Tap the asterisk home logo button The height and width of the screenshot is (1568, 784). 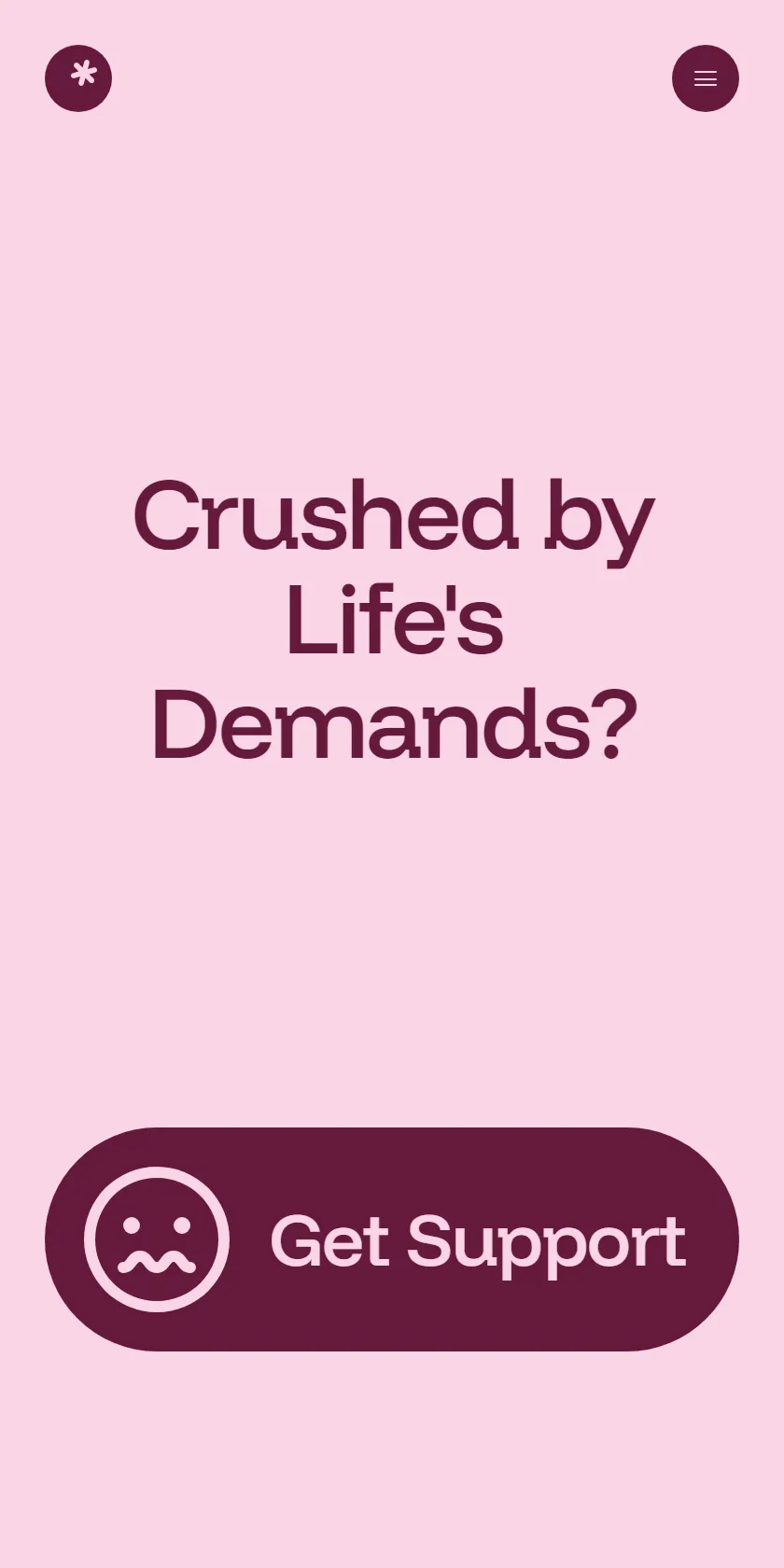[78, 78]
